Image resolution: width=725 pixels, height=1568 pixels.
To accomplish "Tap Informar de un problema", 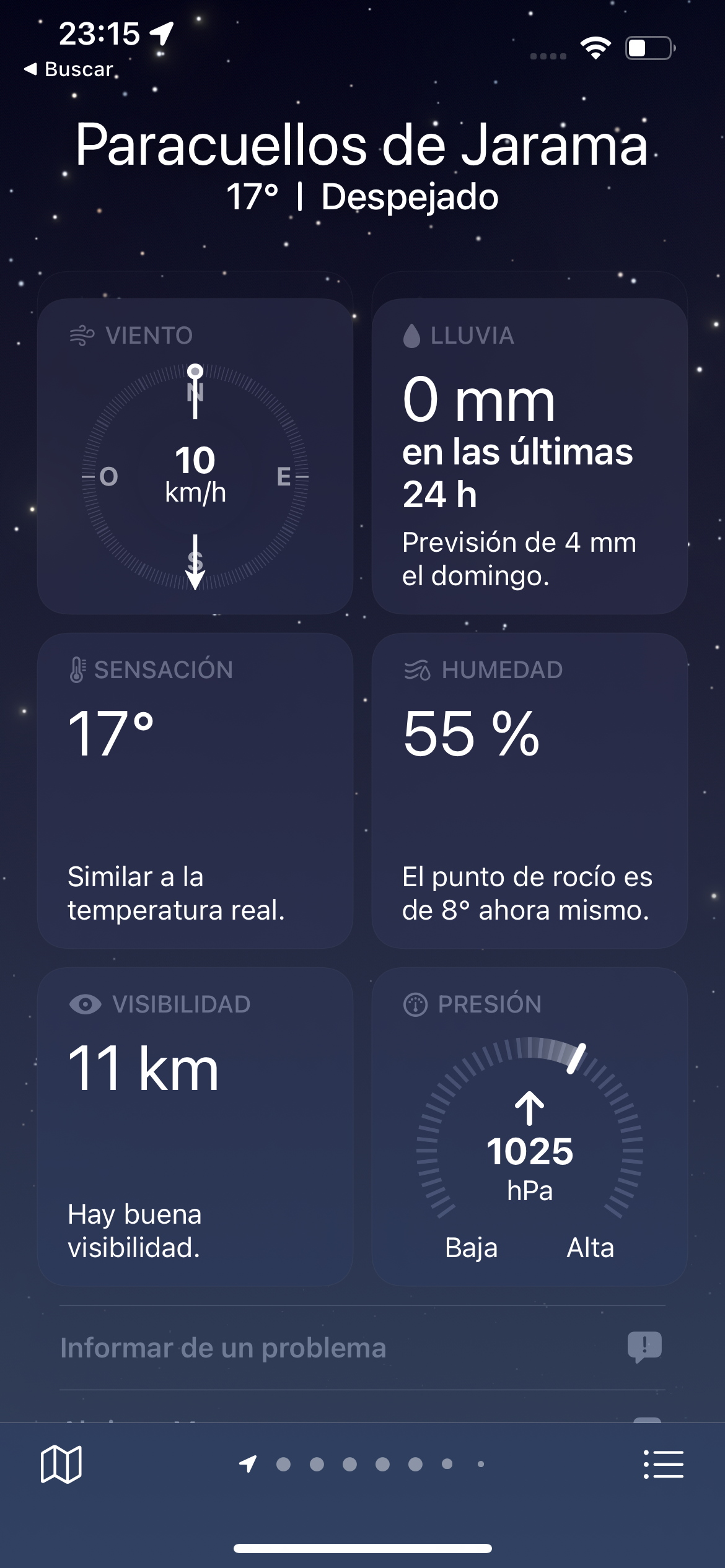I will point(362,1348).
